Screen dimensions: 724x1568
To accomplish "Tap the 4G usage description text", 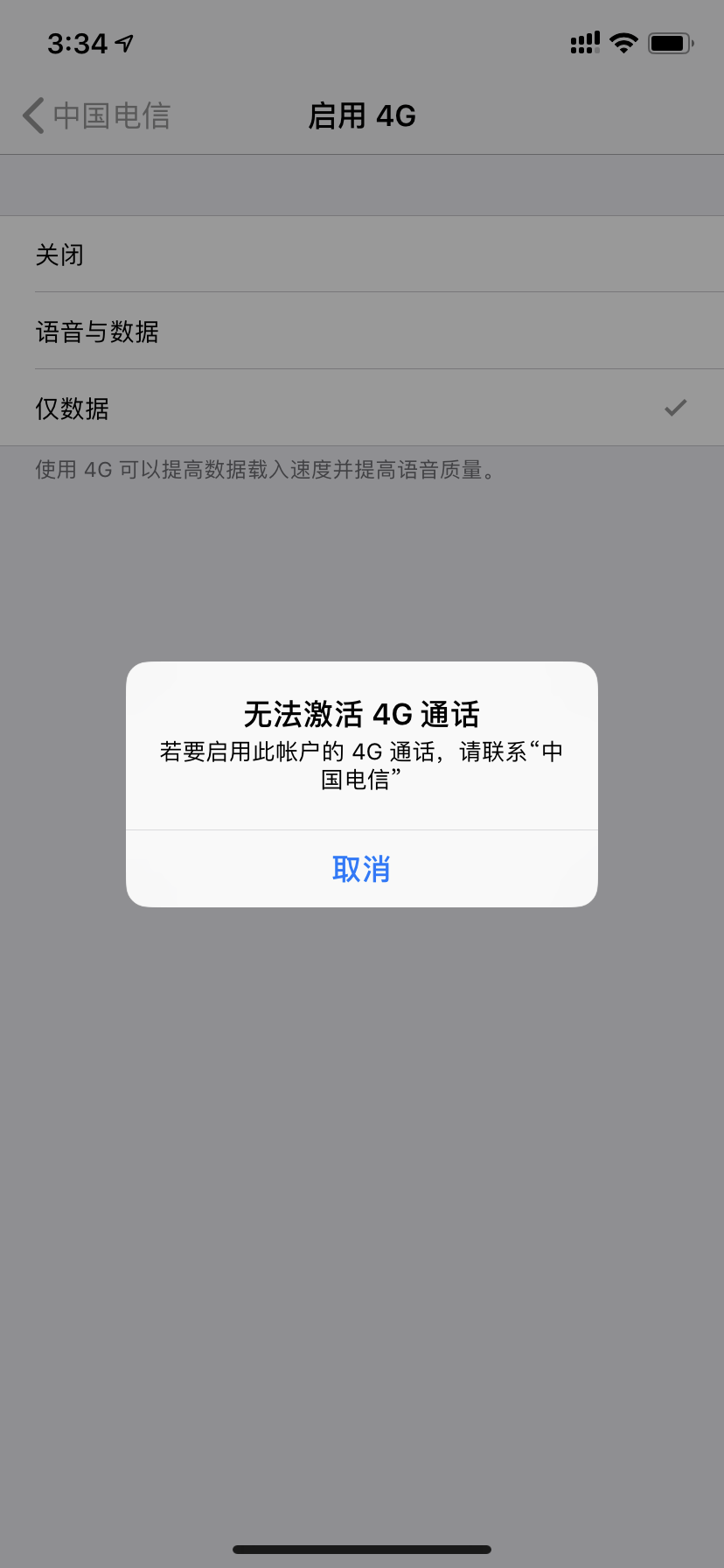I will coord(262,470).
